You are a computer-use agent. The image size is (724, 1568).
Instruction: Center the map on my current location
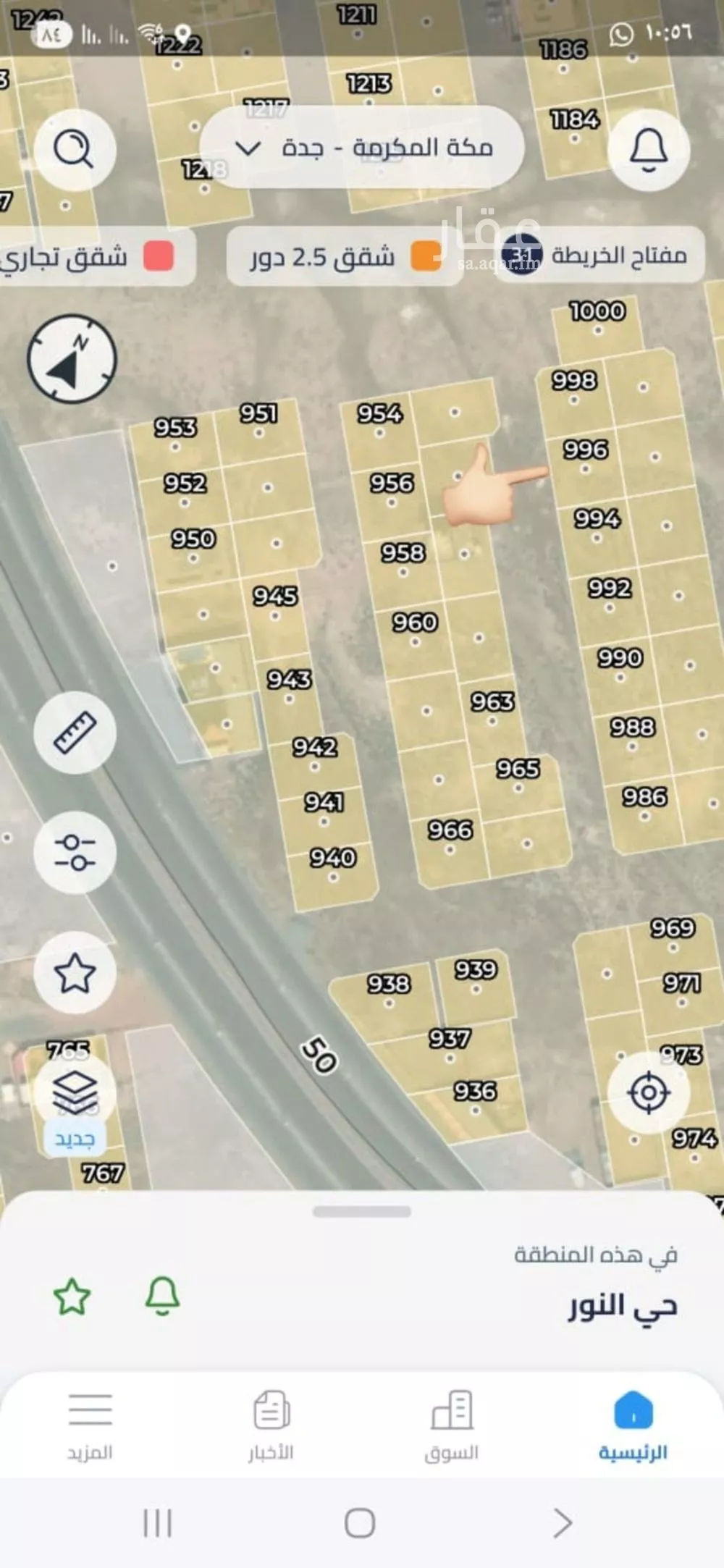click(x=649, y=1092)
